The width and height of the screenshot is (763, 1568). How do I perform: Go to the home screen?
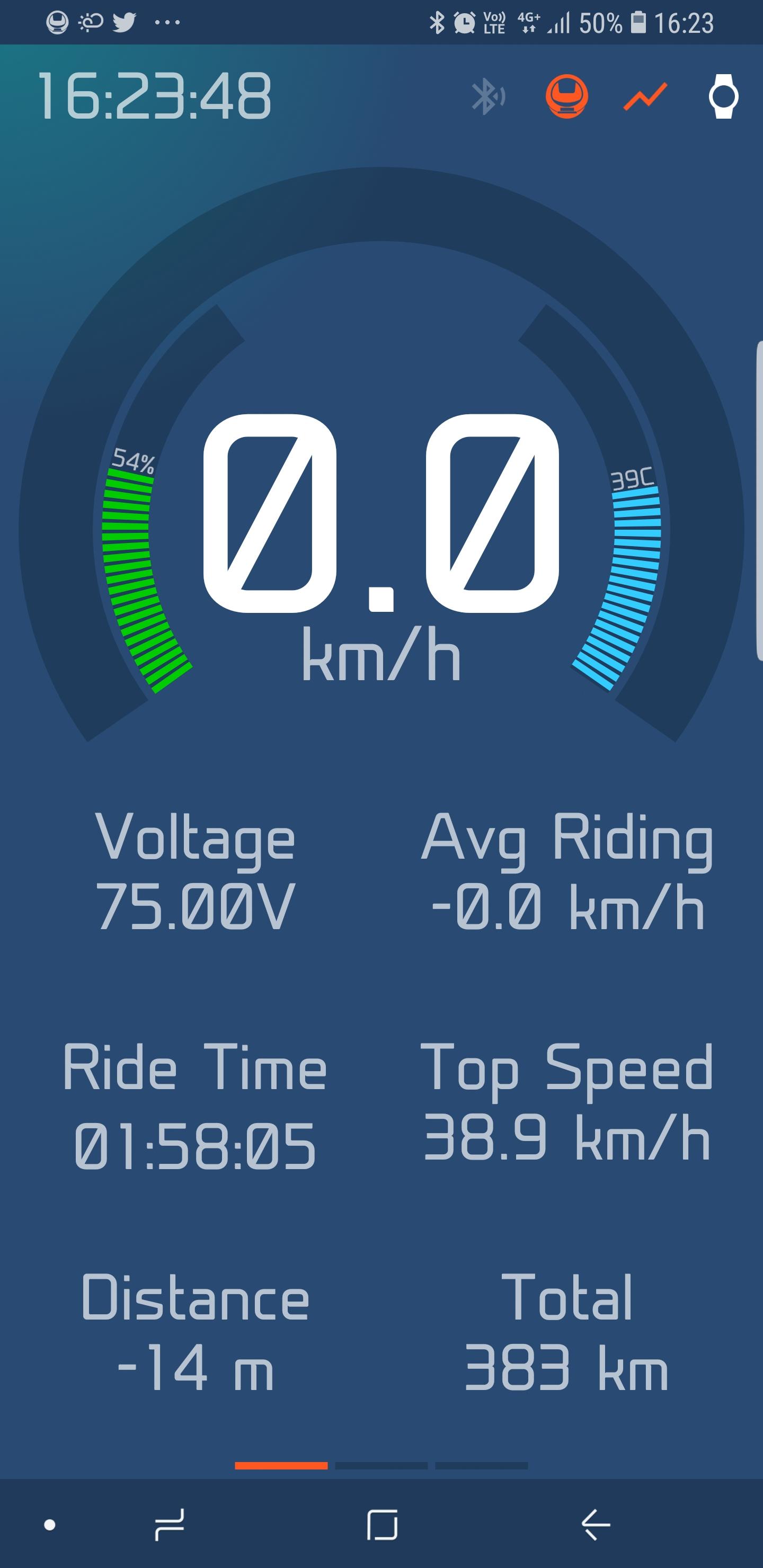pos(382,1524)
